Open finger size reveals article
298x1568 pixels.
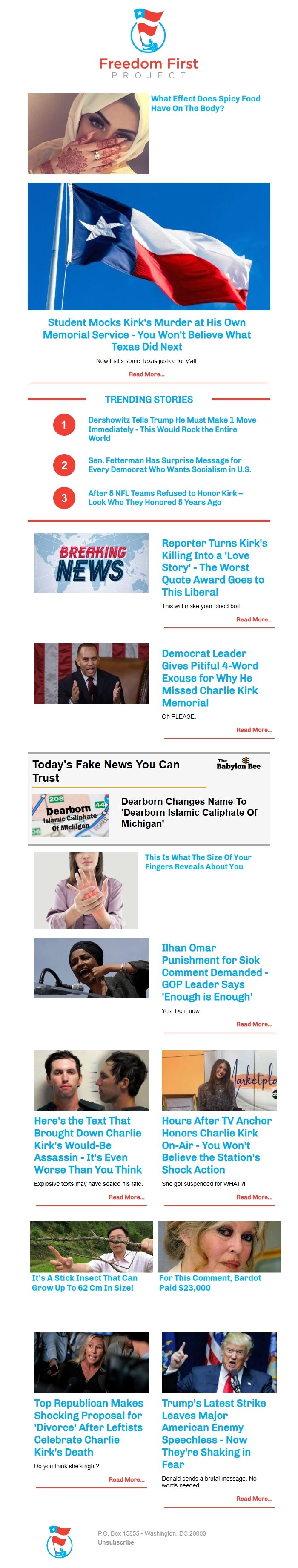(x=198, y=861)
